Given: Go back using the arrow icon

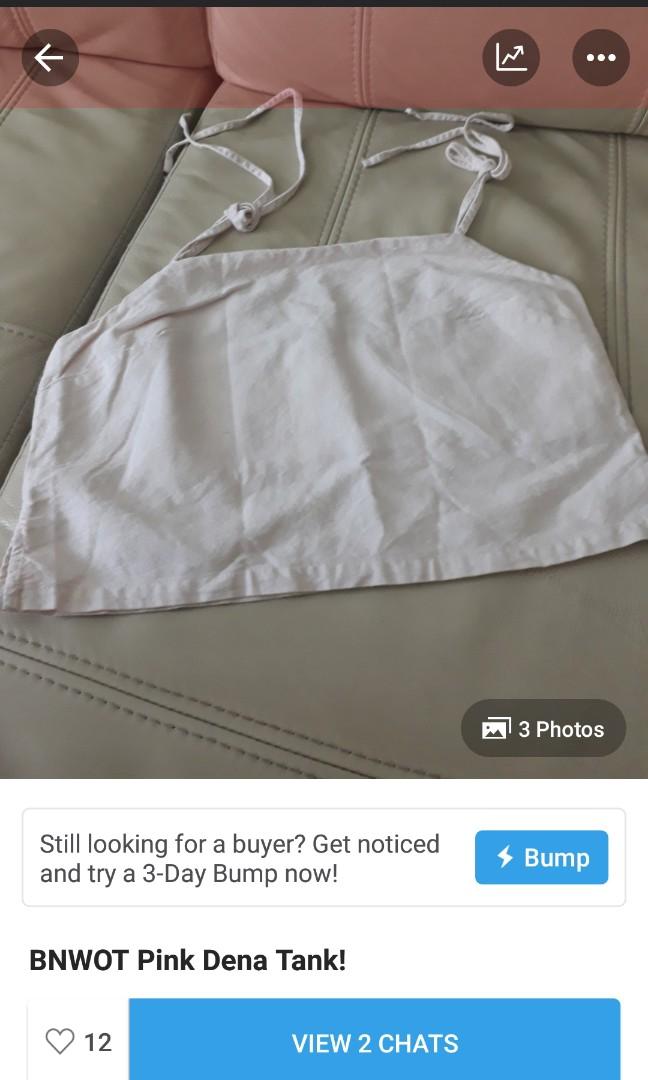Looking at the screenshot, I should click(x=49, y=58).
